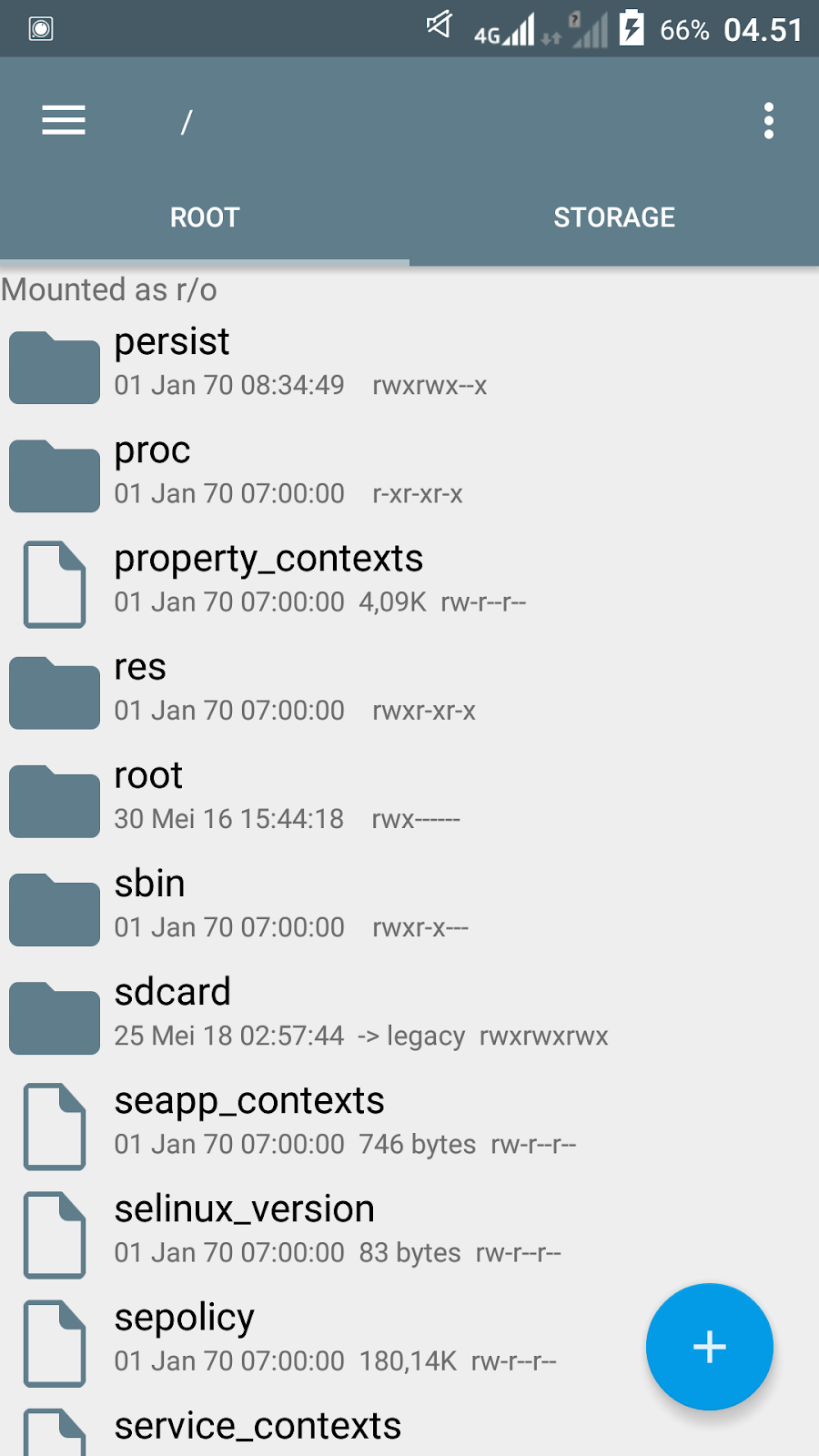Open the sbin folder
The width and height of the screenshot is (819, 1456).
(409, 905)
